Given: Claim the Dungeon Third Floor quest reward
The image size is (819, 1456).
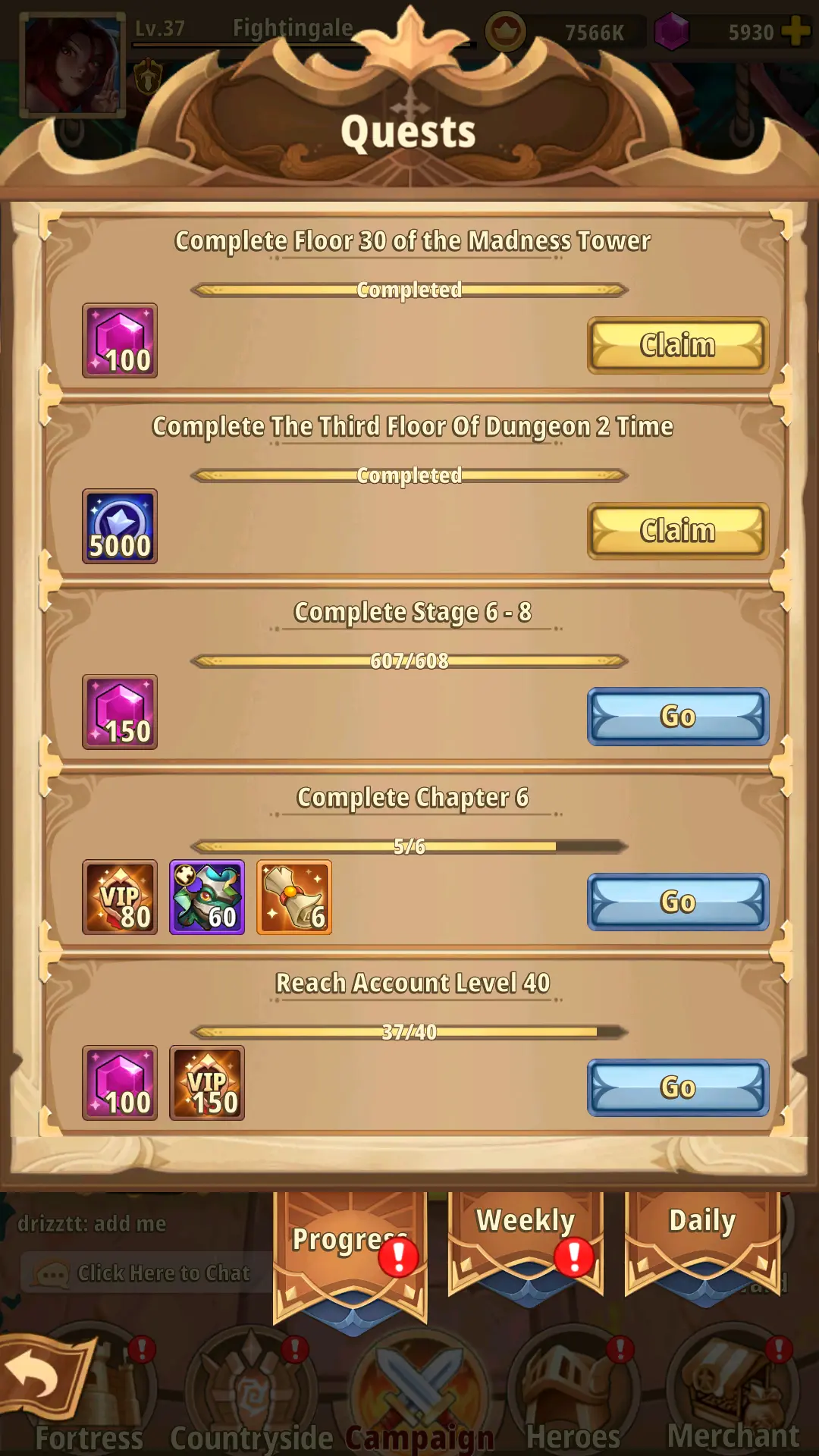Looking at the screenshot, I should 677,531.
